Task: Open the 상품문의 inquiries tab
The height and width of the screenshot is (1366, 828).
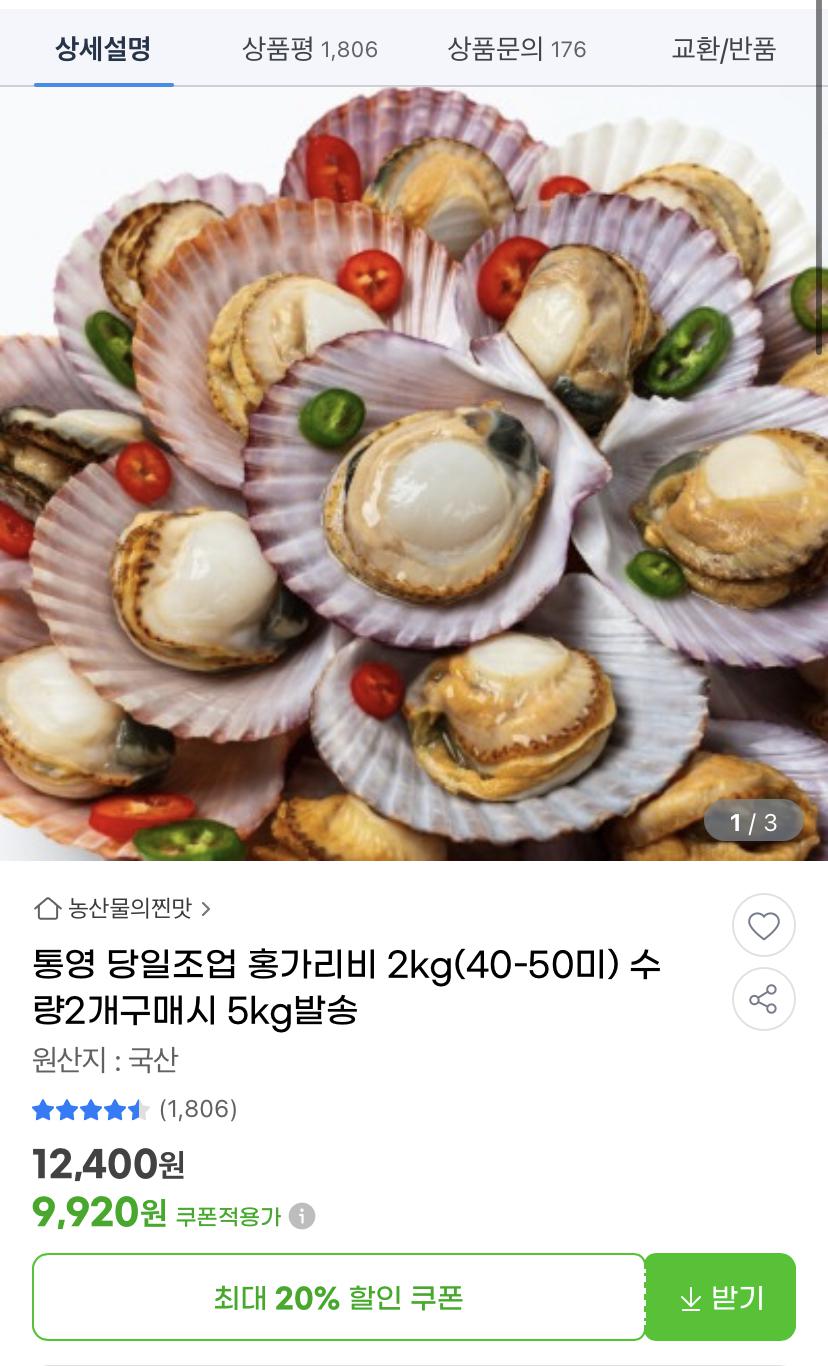Action: [516, 48]
